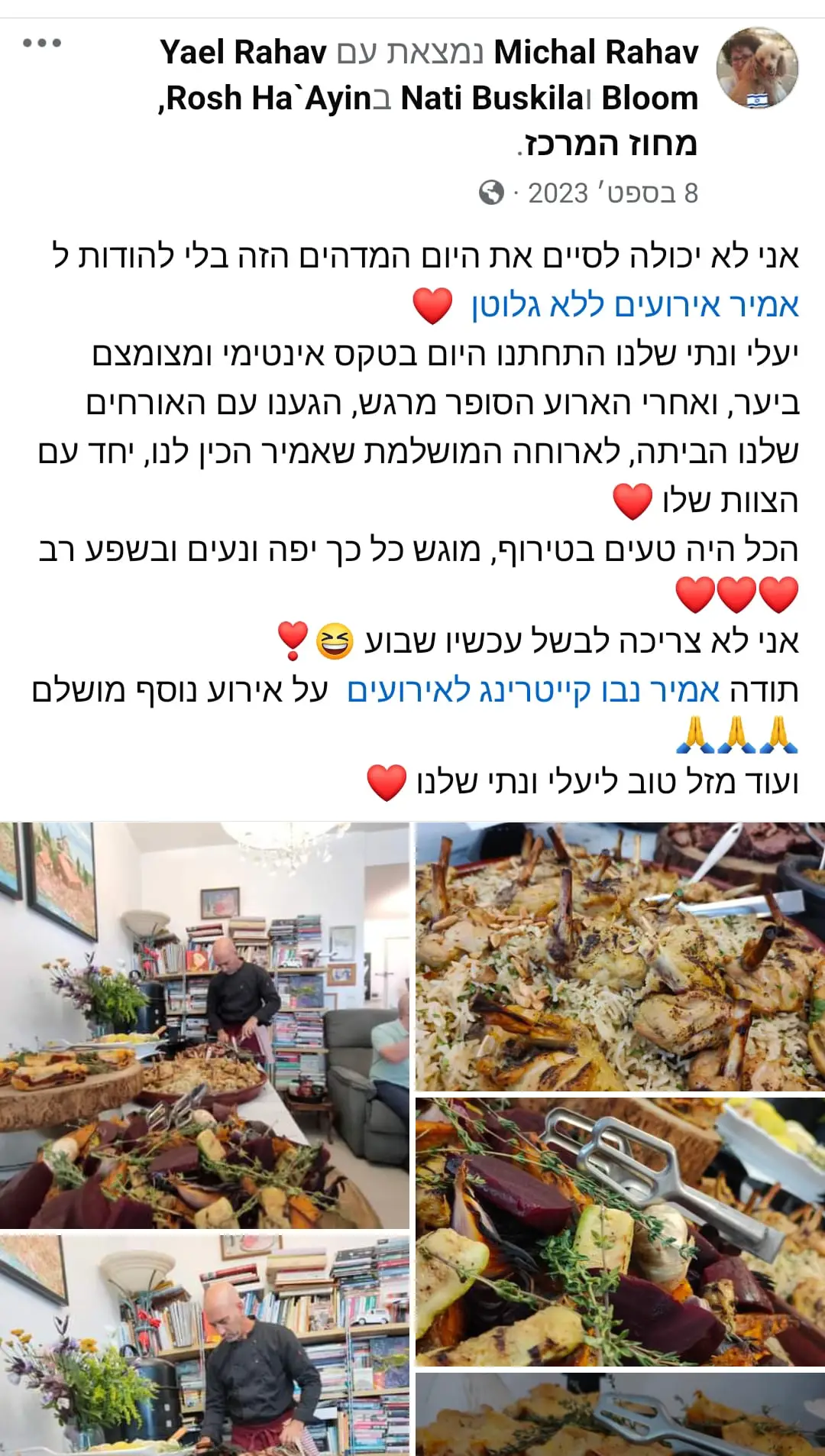Open Michal Rahav's profile name link
This screenshot has width=825, height=1456.
(597, 52)
